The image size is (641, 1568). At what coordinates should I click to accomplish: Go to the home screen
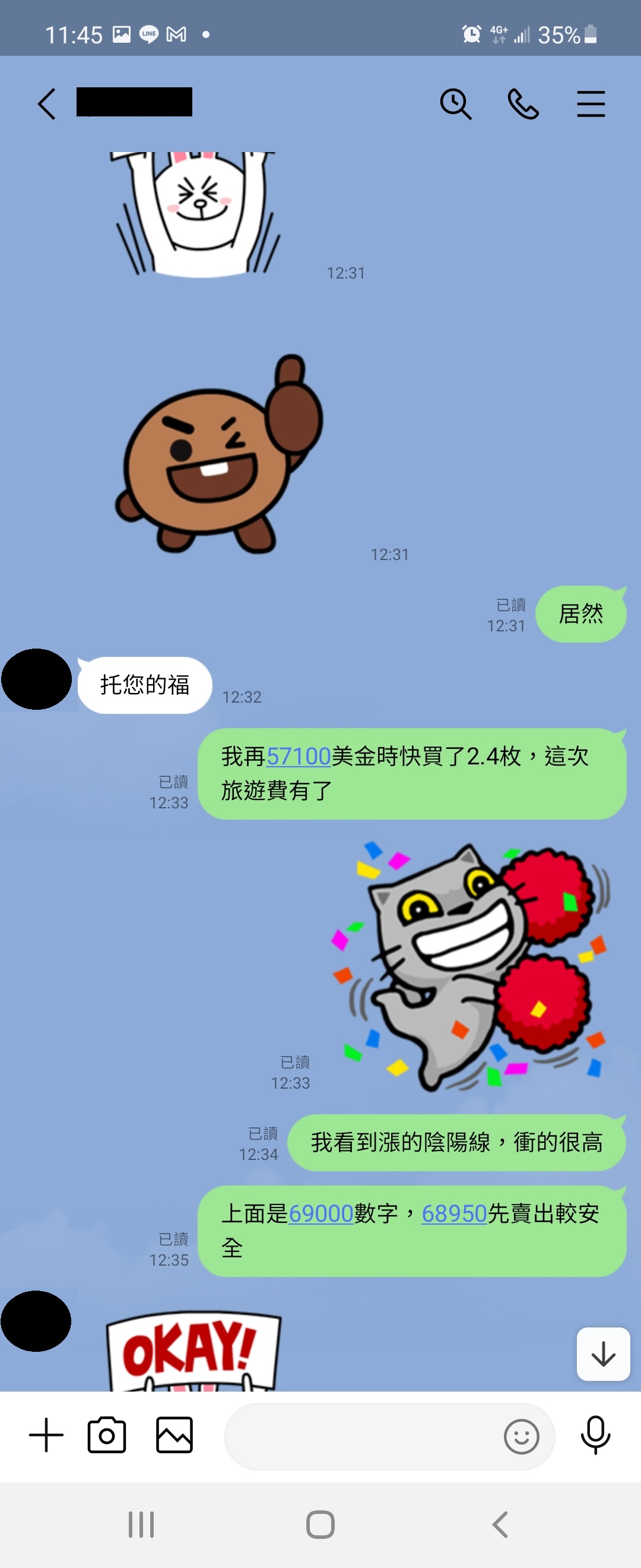click(x=320, y=1525)
